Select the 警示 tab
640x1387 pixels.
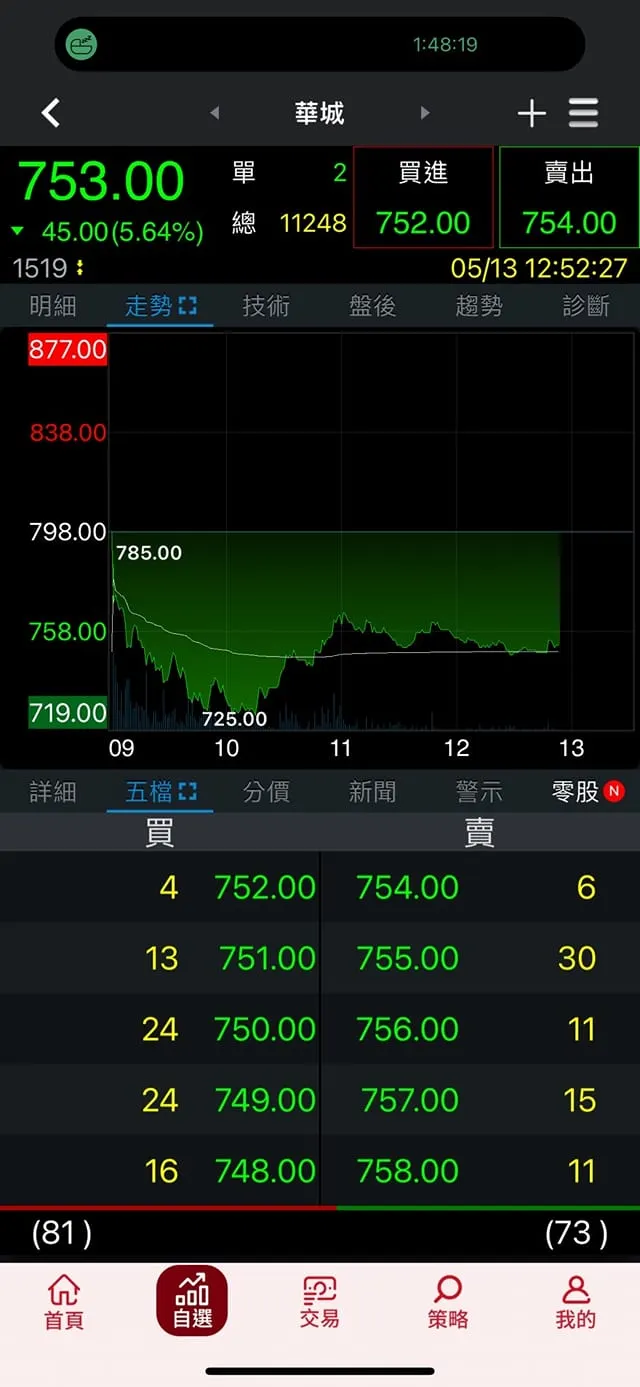pyautogui.click(x=479, y=792)
